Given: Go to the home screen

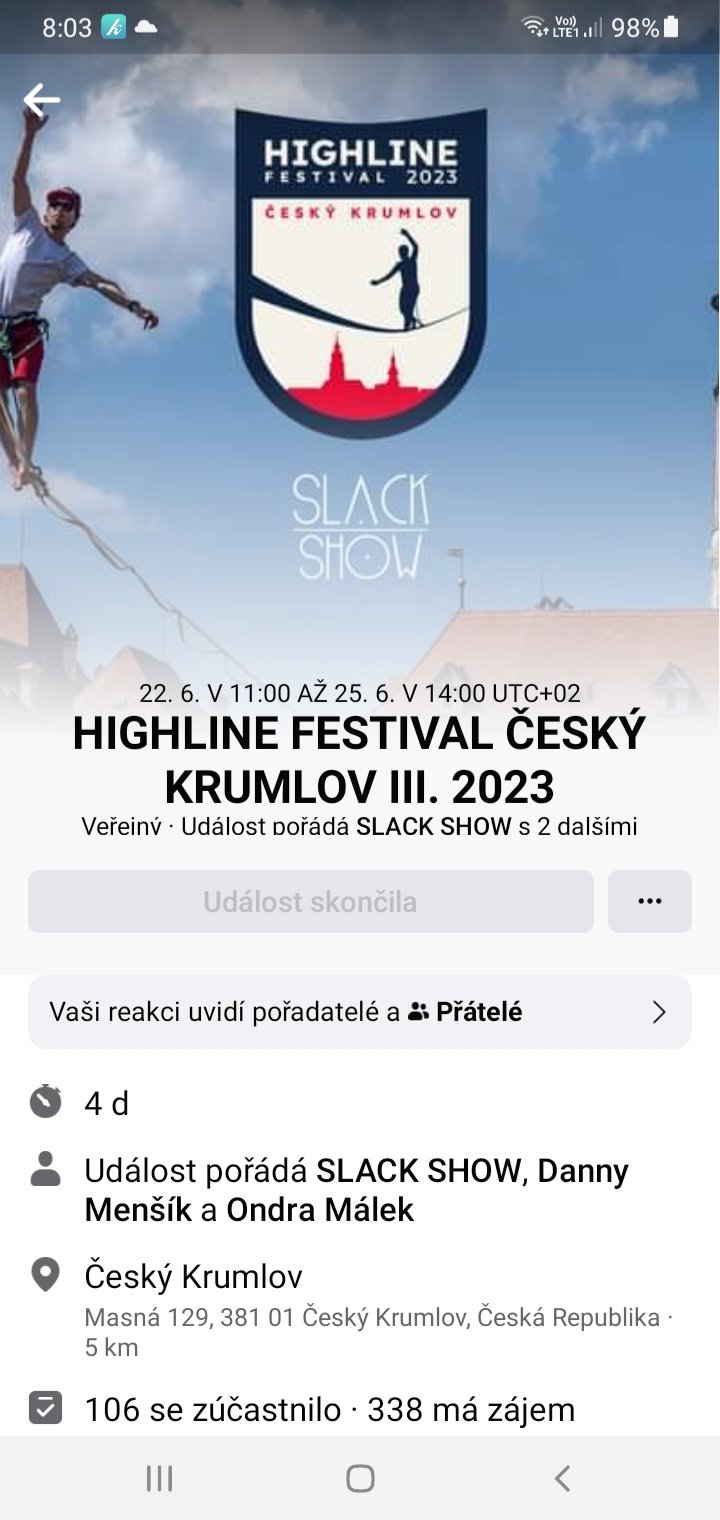Looking at the screenshot, I should pyautogui.click(x=360, y=1478).
